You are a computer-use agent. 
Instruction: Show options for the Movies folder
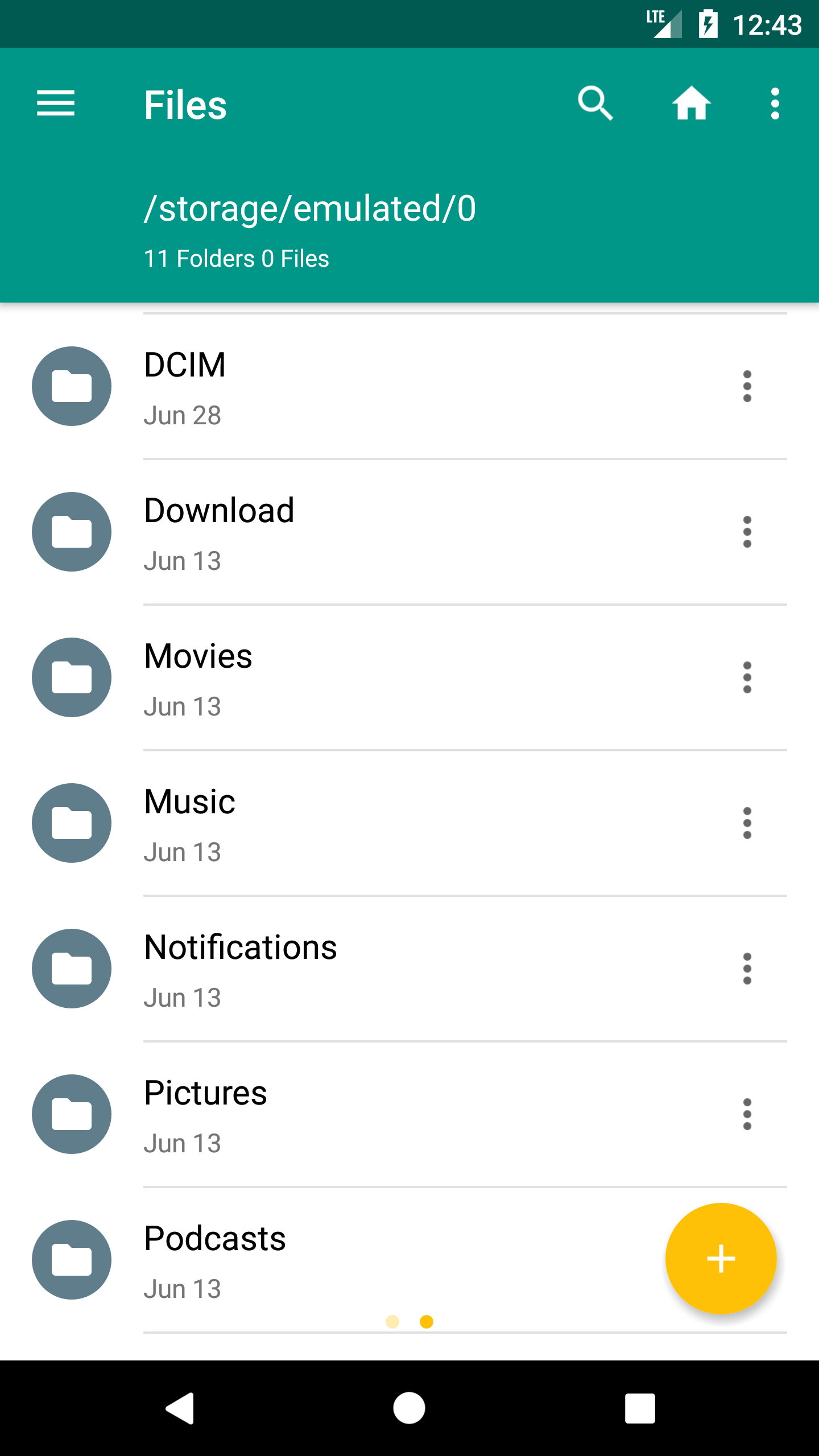747,678
